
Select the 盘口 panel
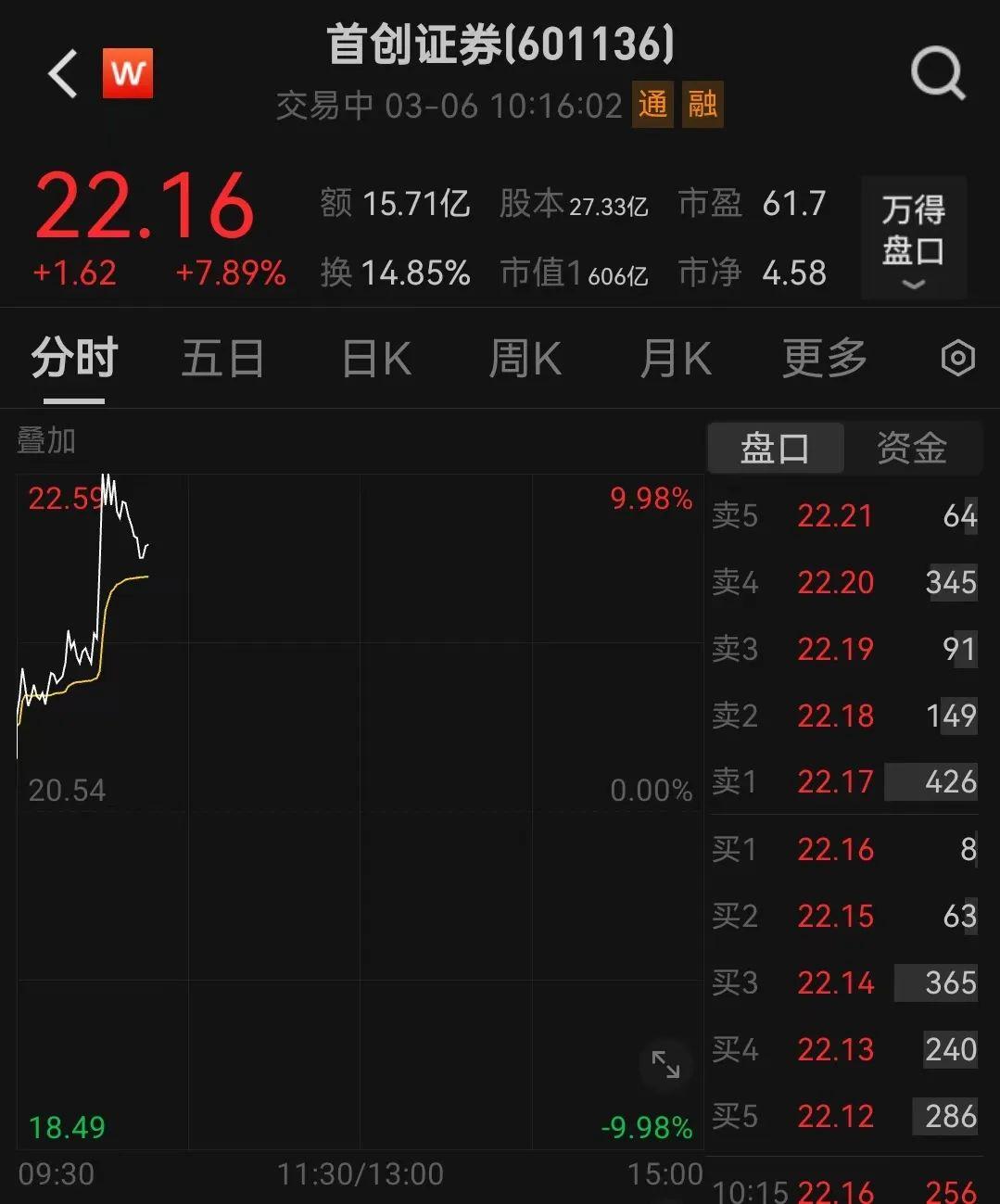point(775,449)
